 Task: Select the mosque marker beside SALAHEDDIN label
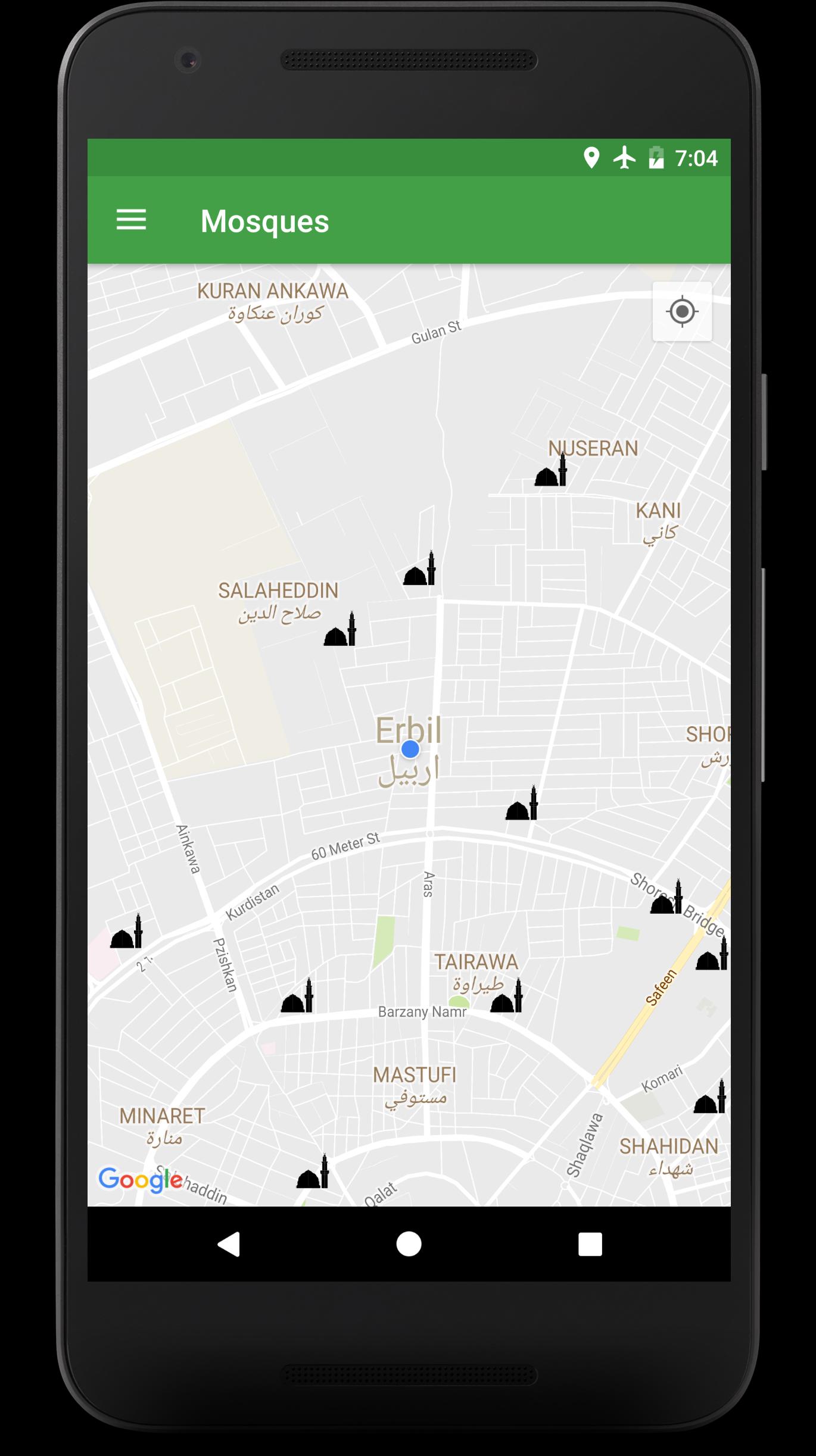340,629
